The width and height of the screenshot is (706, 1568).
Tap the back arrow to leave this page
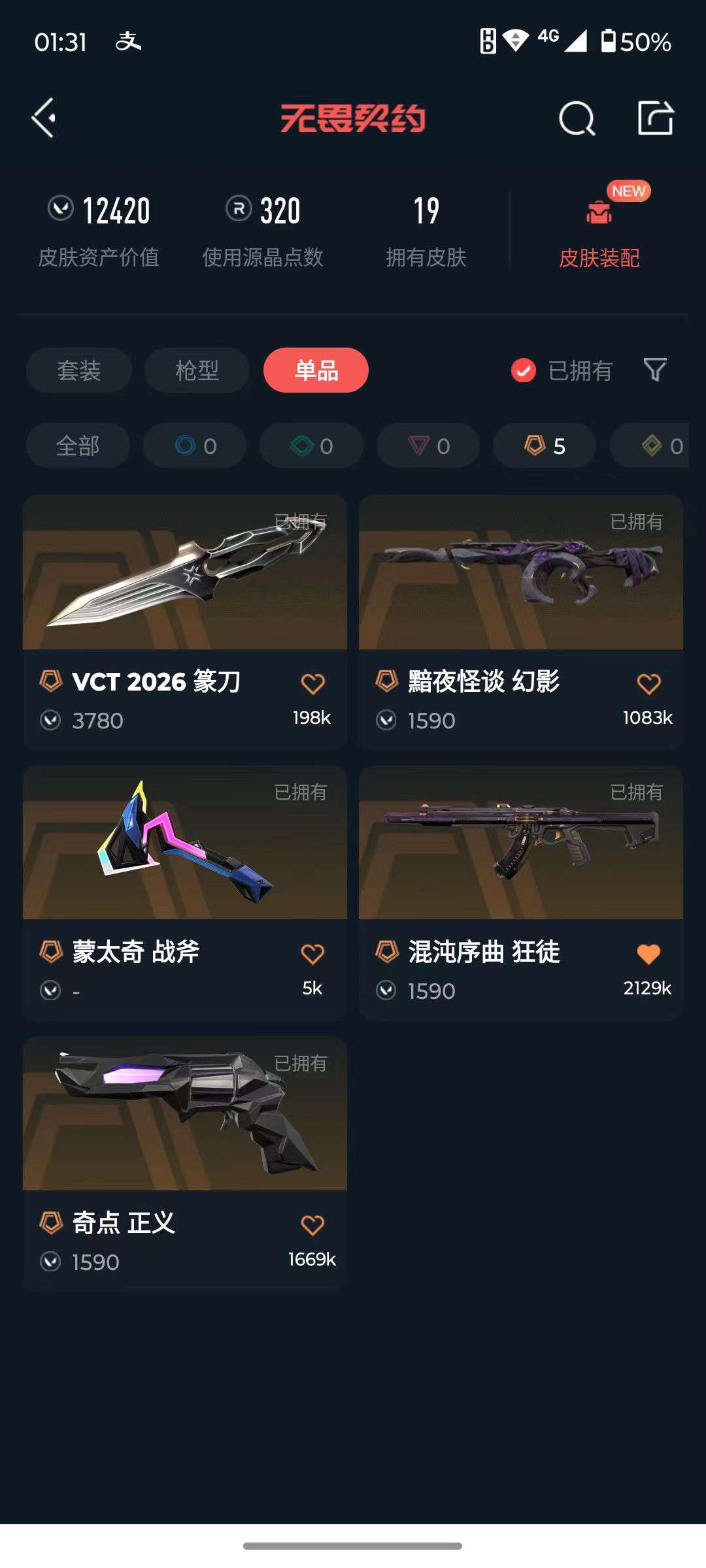tap(43, 119)
